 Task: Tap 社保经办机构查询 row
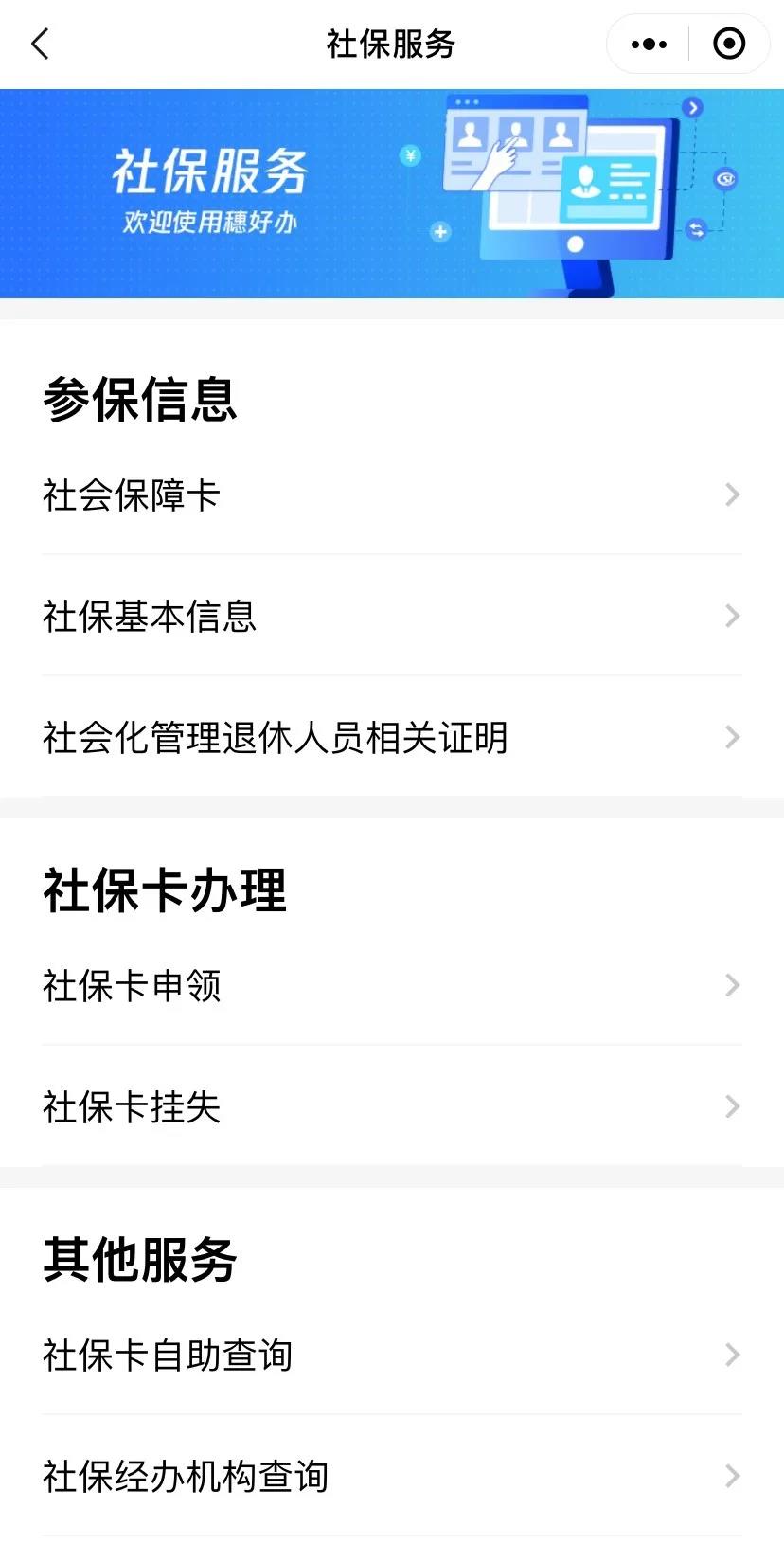point(391,1476)
